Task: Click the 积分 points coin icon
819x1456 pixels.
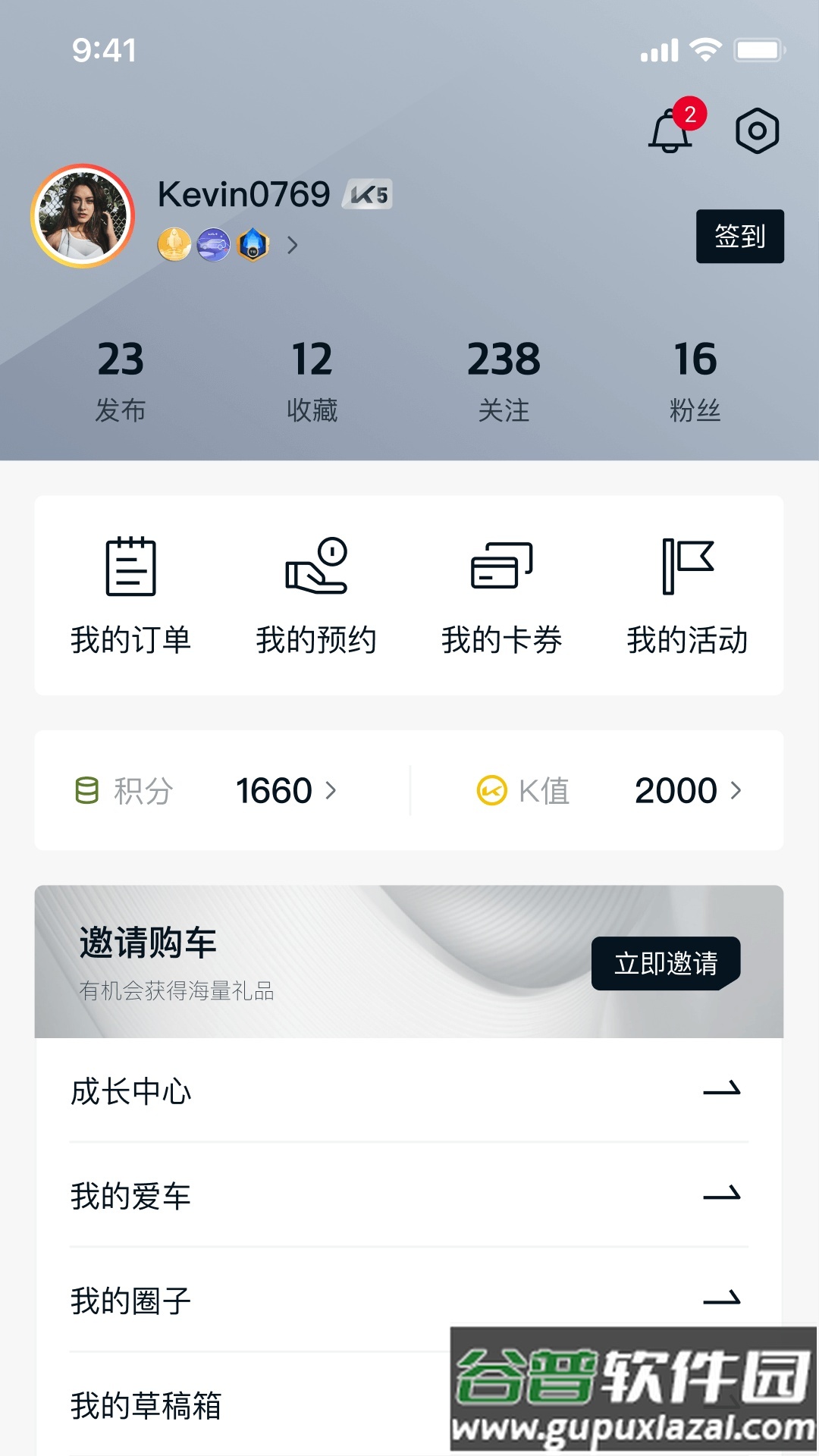Action: coord(89,790)
